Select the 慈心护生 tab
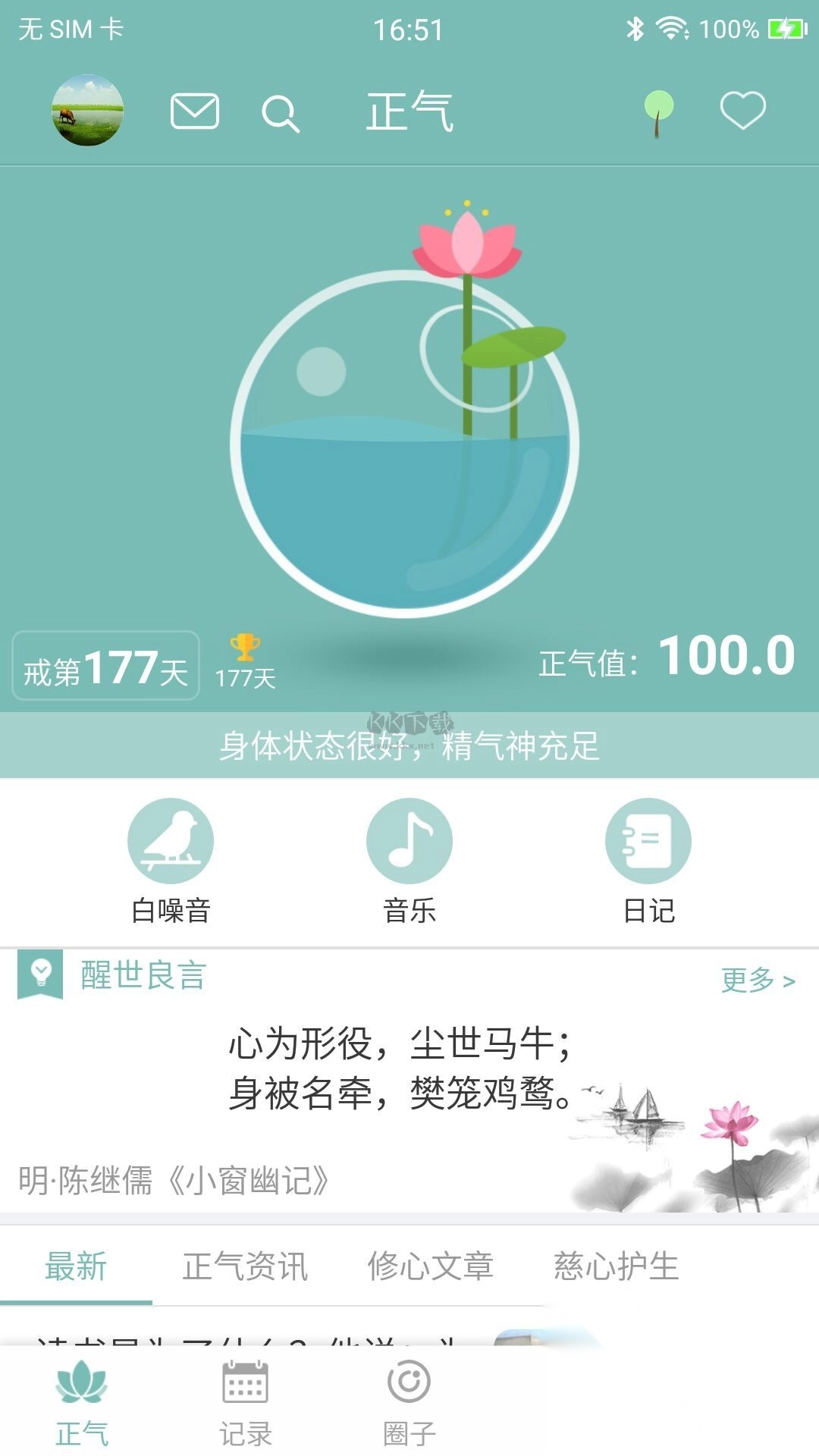The width and height of the screenshot is (819, 1456). 616,1267
